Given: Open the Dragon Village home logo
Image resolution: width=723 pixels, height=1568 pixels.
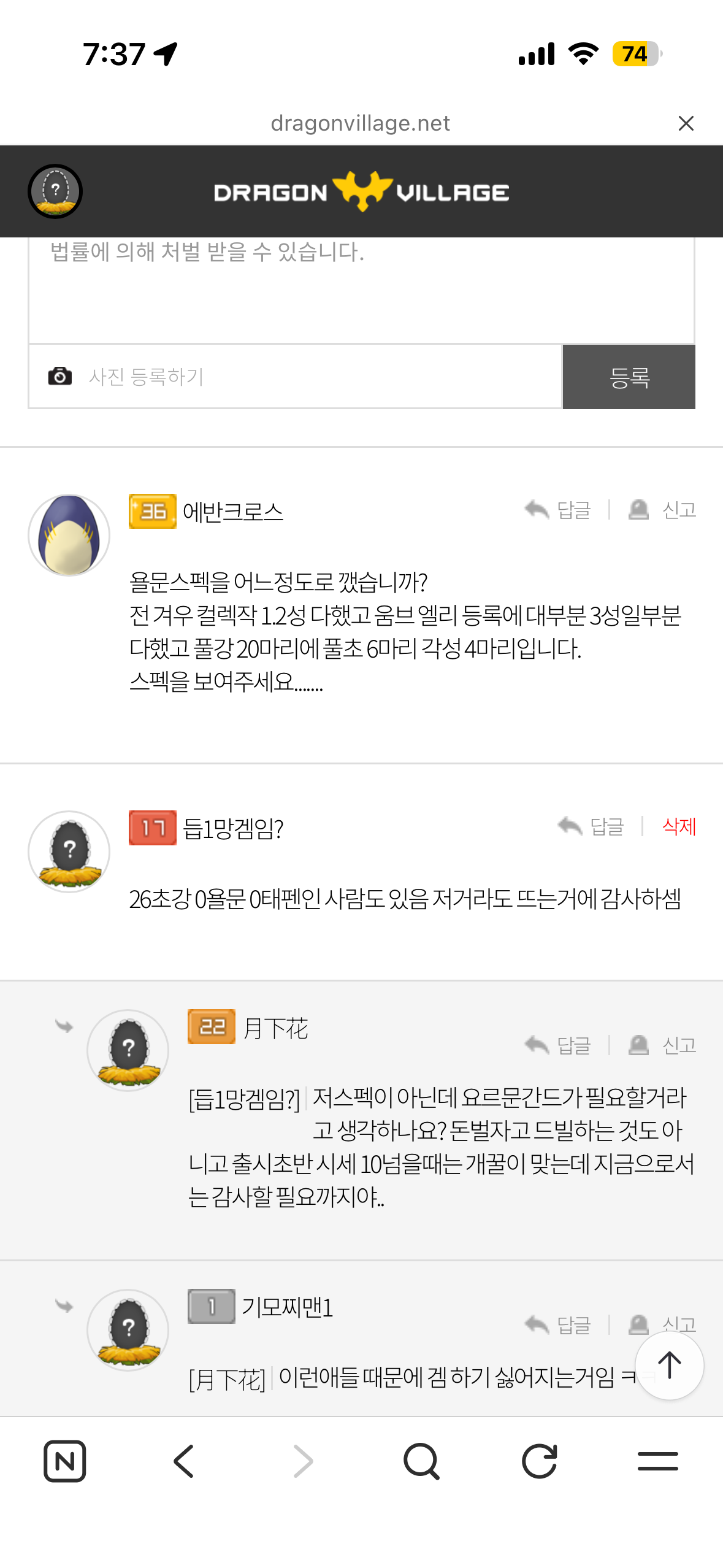Looking at the screenshot, I should (361, 192).
